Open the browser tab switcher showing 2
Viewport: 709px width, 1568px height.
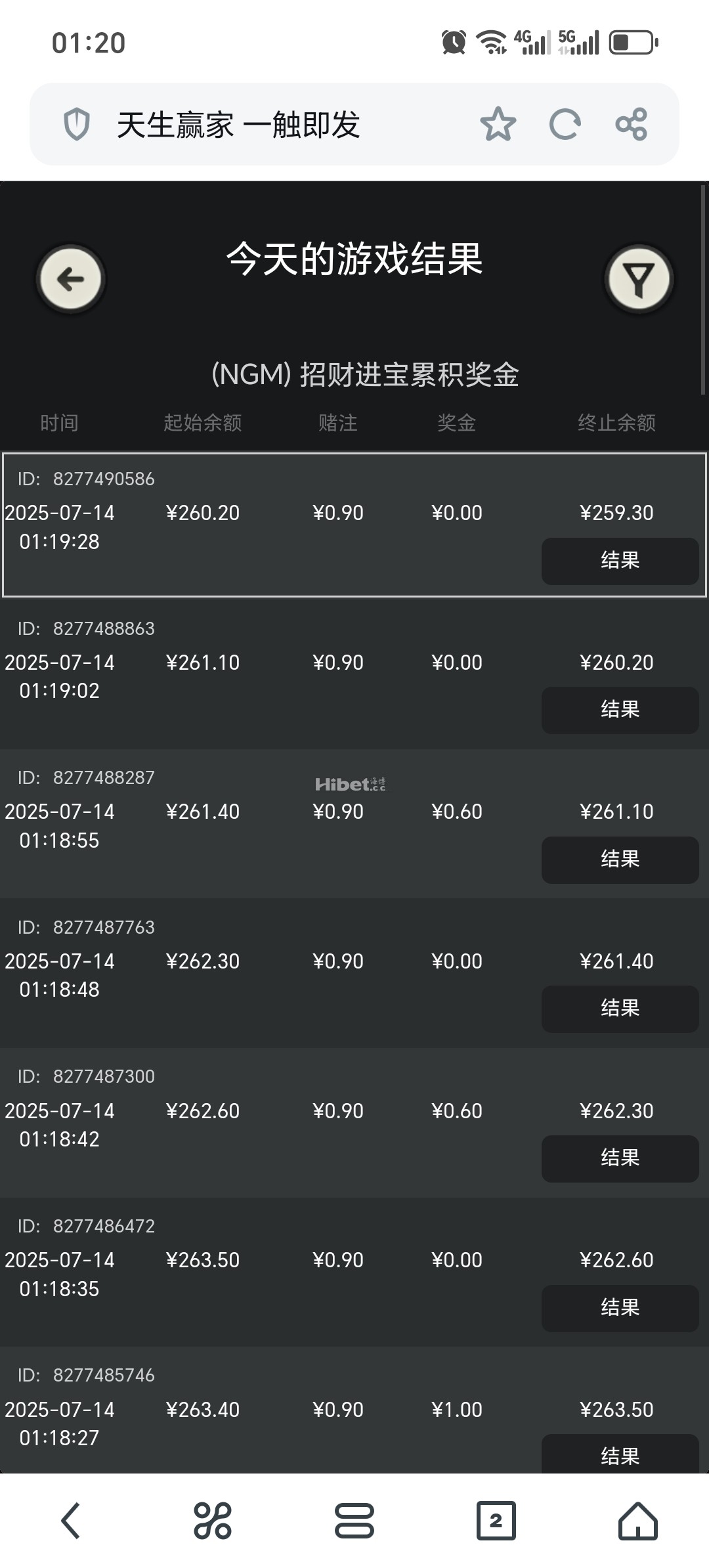click(496, 1521)
